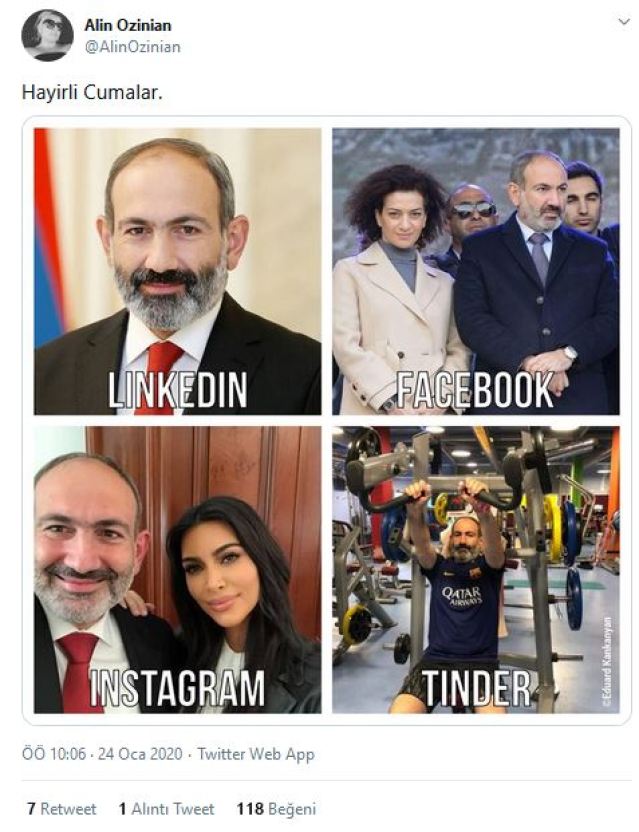This screenshot has height=832, width=639.
Task: View the 7 Retweet list
Action: 62,809
